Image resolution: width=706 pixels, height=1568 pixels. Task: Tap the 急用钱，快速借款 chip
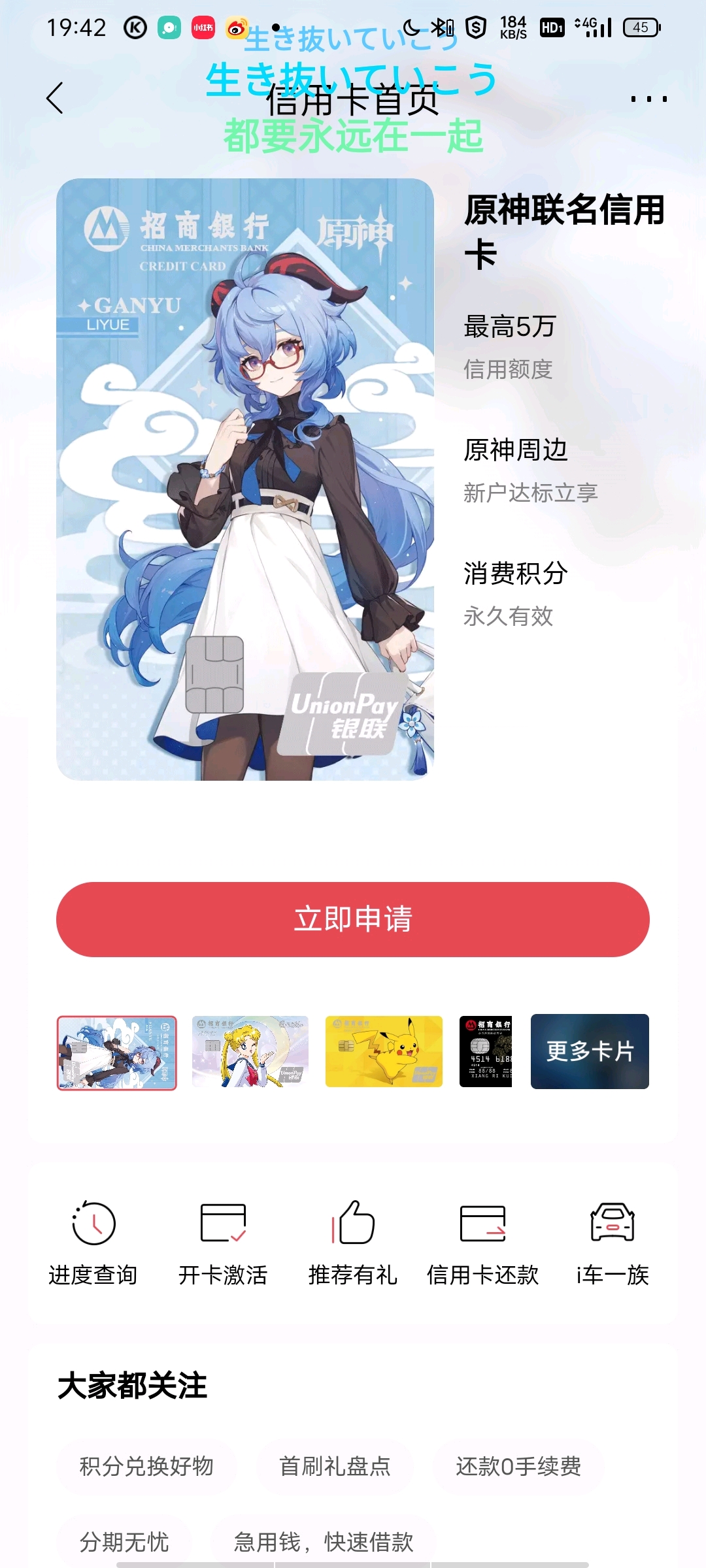(x=324, y=1542)
